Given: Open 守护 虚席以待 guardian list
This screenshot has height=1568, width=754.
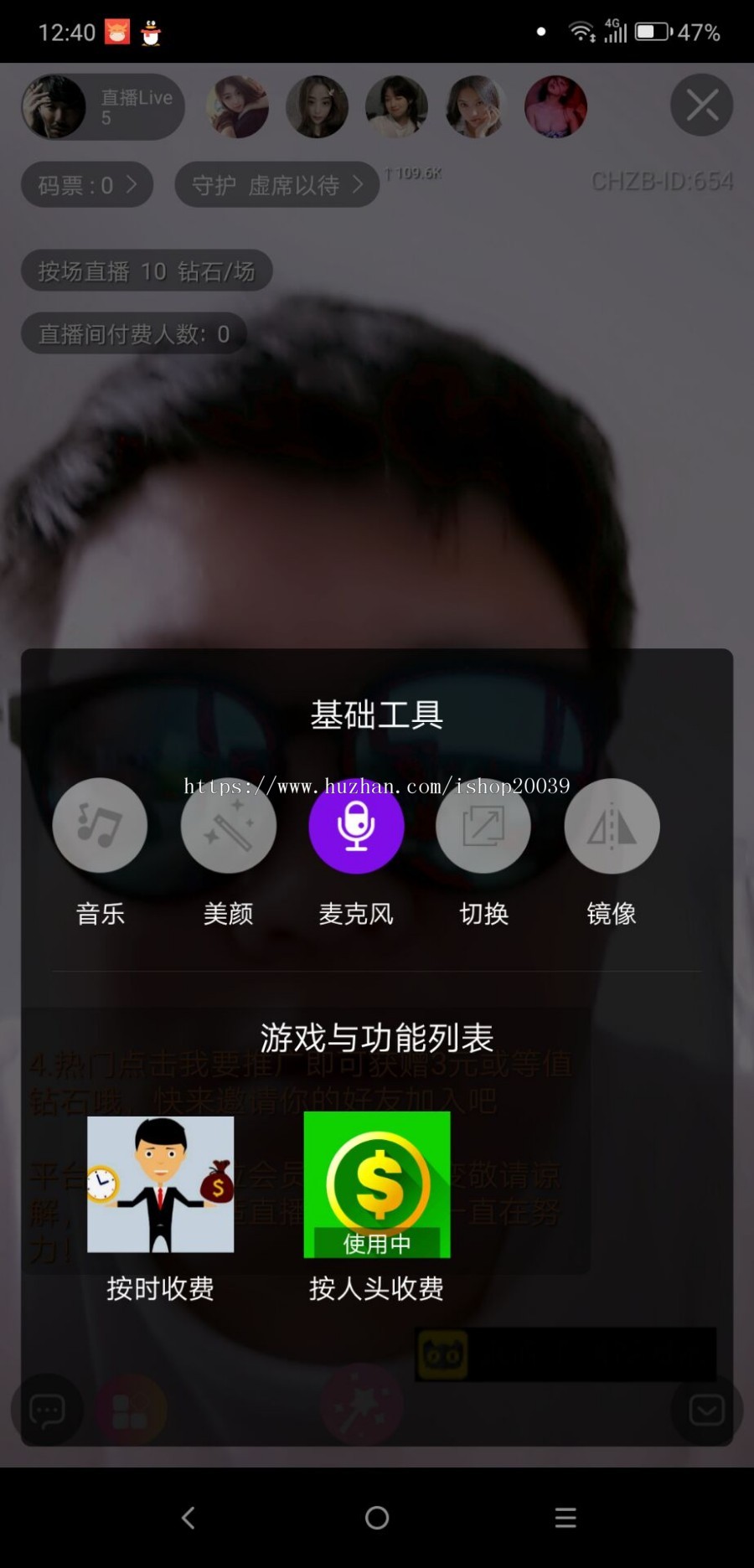Looking at the screenshot, I should pos(276,184).
